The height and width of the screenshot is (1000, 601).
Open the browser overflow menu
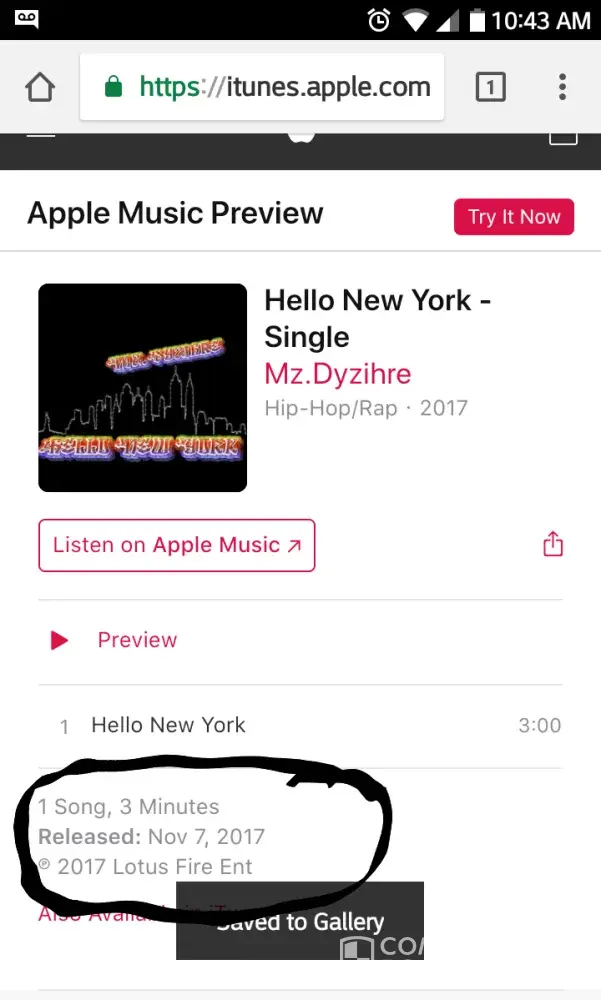click(x=562, y=88)
